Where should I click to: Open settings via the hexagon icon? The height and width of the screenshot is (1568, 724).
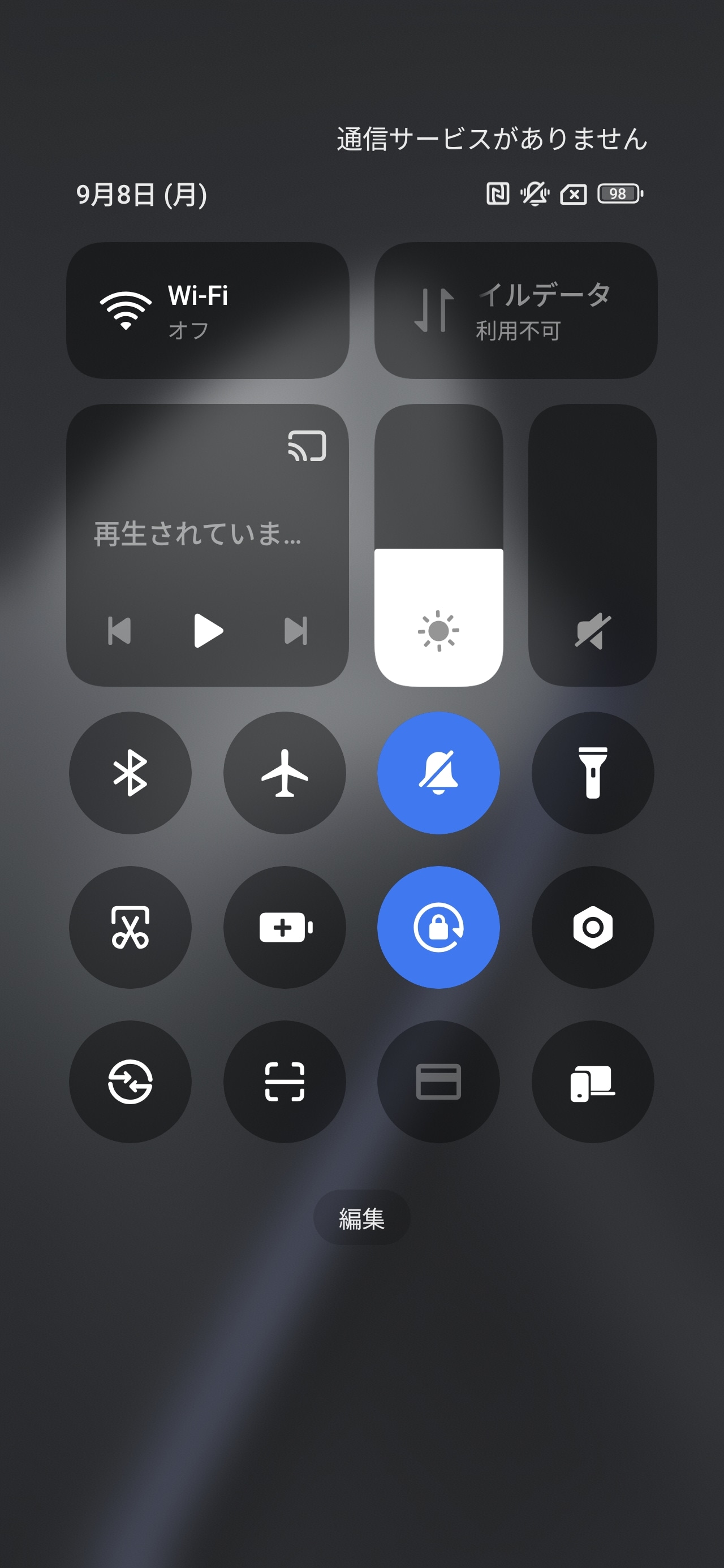click(592, 927)
